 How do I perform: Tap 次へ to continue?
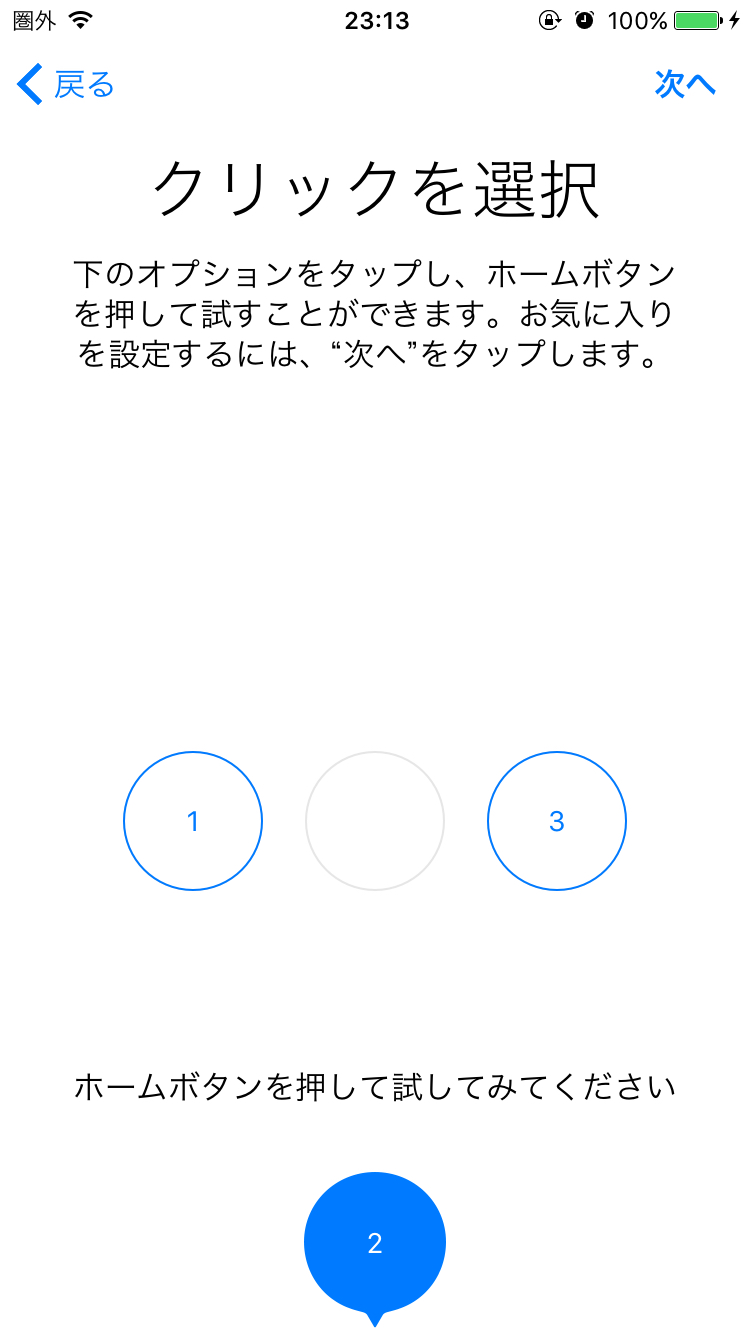point(686,85)
